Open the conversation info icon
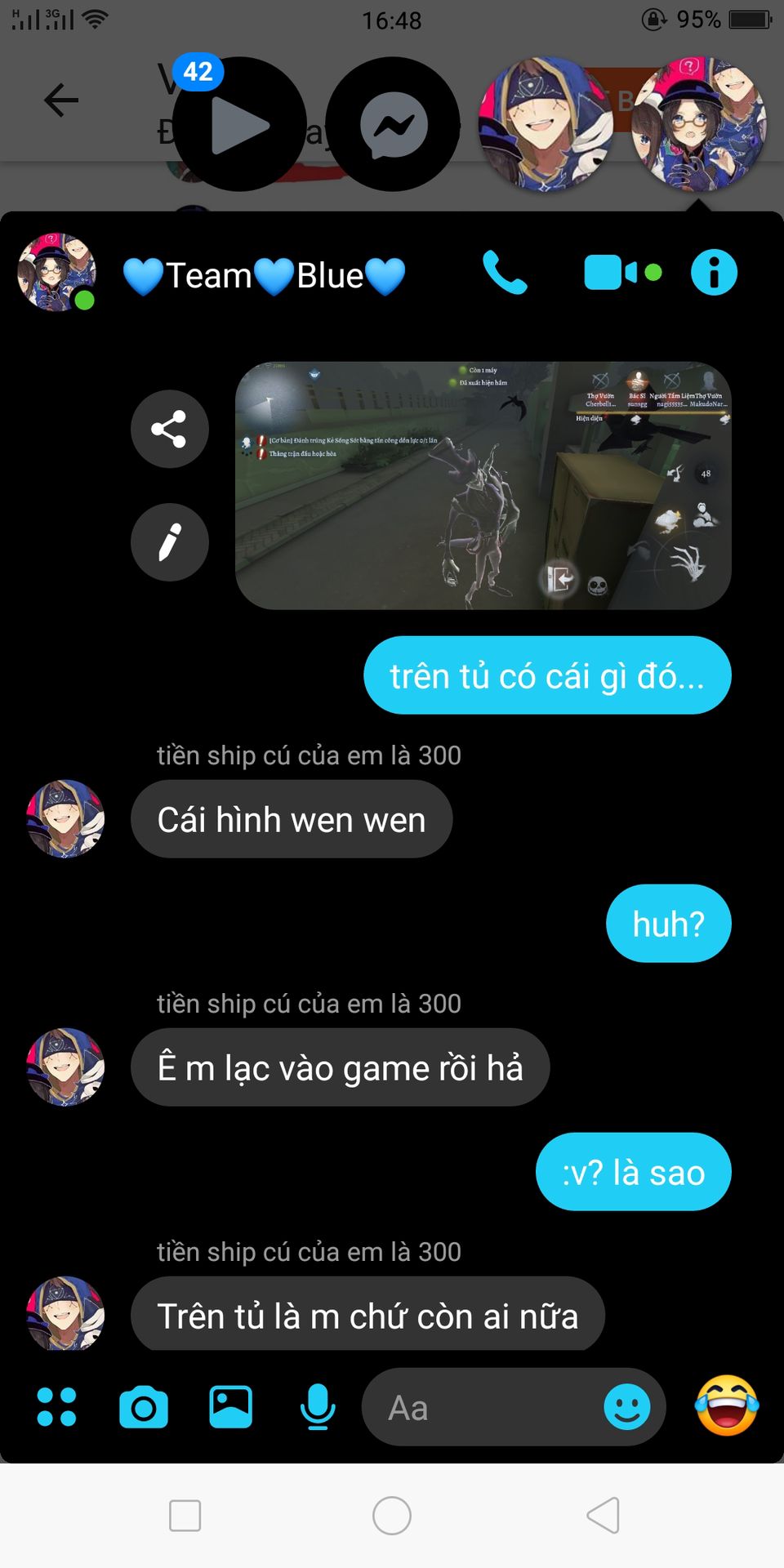The image size is (784, 1568). 714,273
